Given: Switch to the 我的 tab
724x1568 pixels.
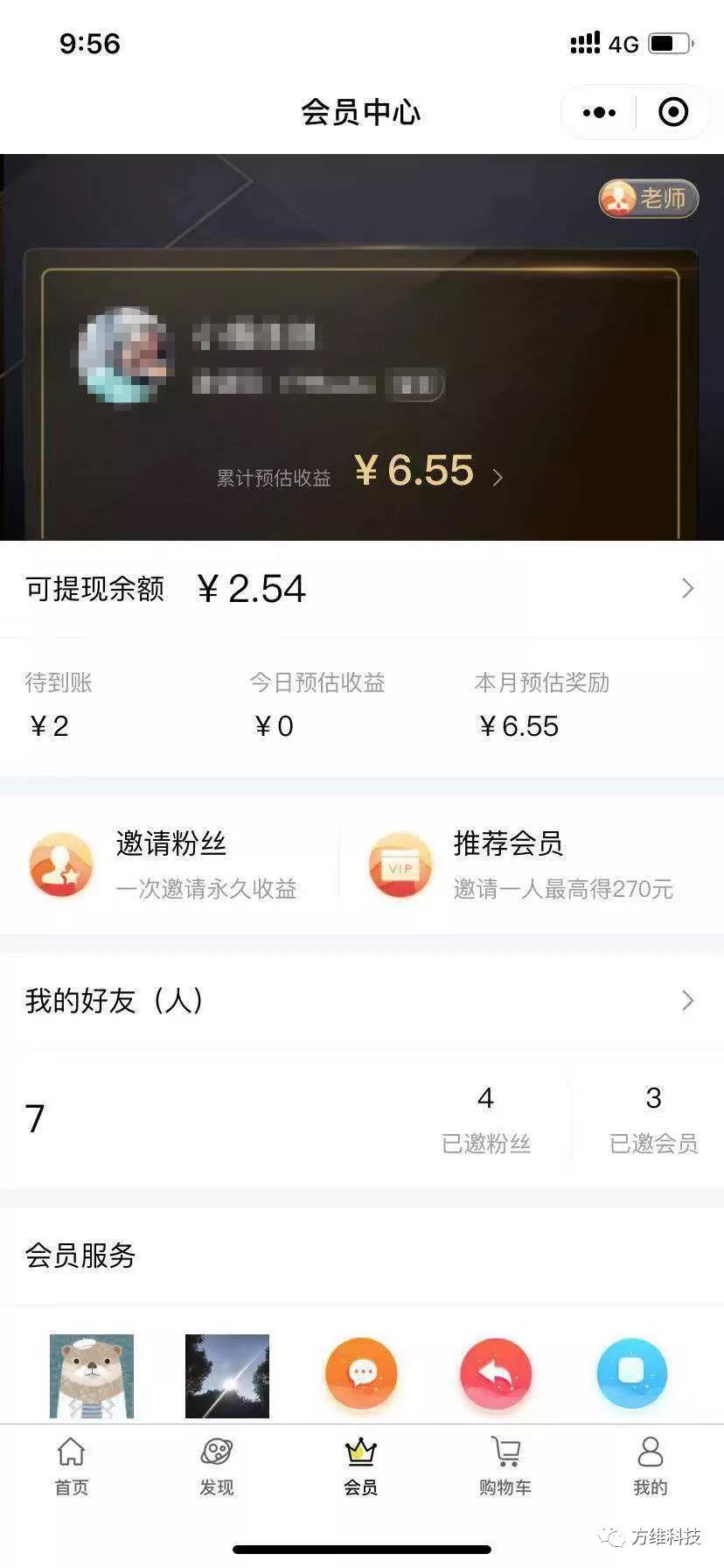Looking at the screenshot, I should tap(650, 1466).
